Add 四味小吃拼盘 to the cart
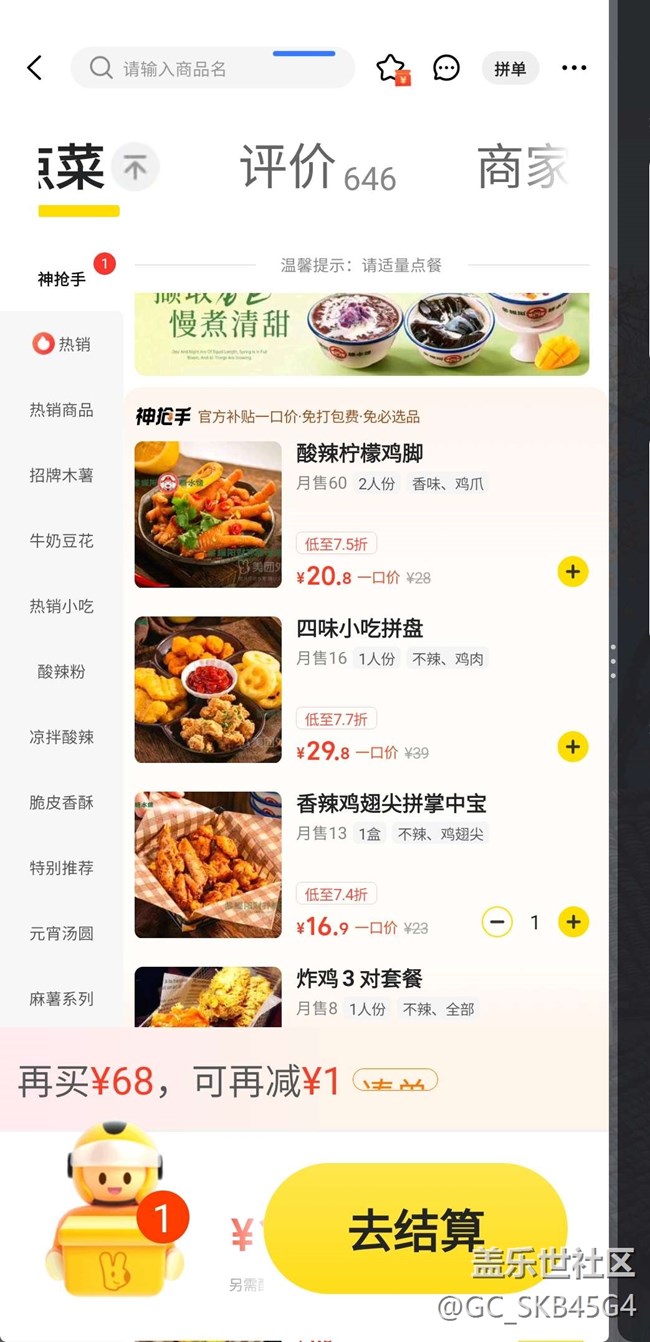650x1342 pixels. (x=572, y=747)
